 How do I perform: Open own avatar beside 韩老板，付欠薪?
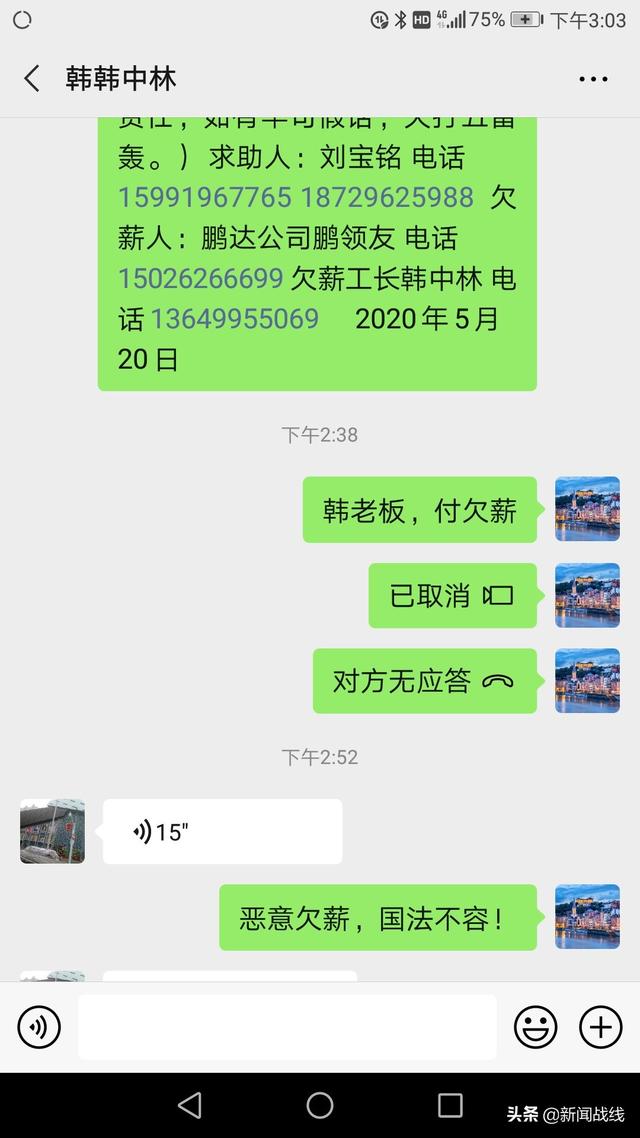click(x=587, y=509)
